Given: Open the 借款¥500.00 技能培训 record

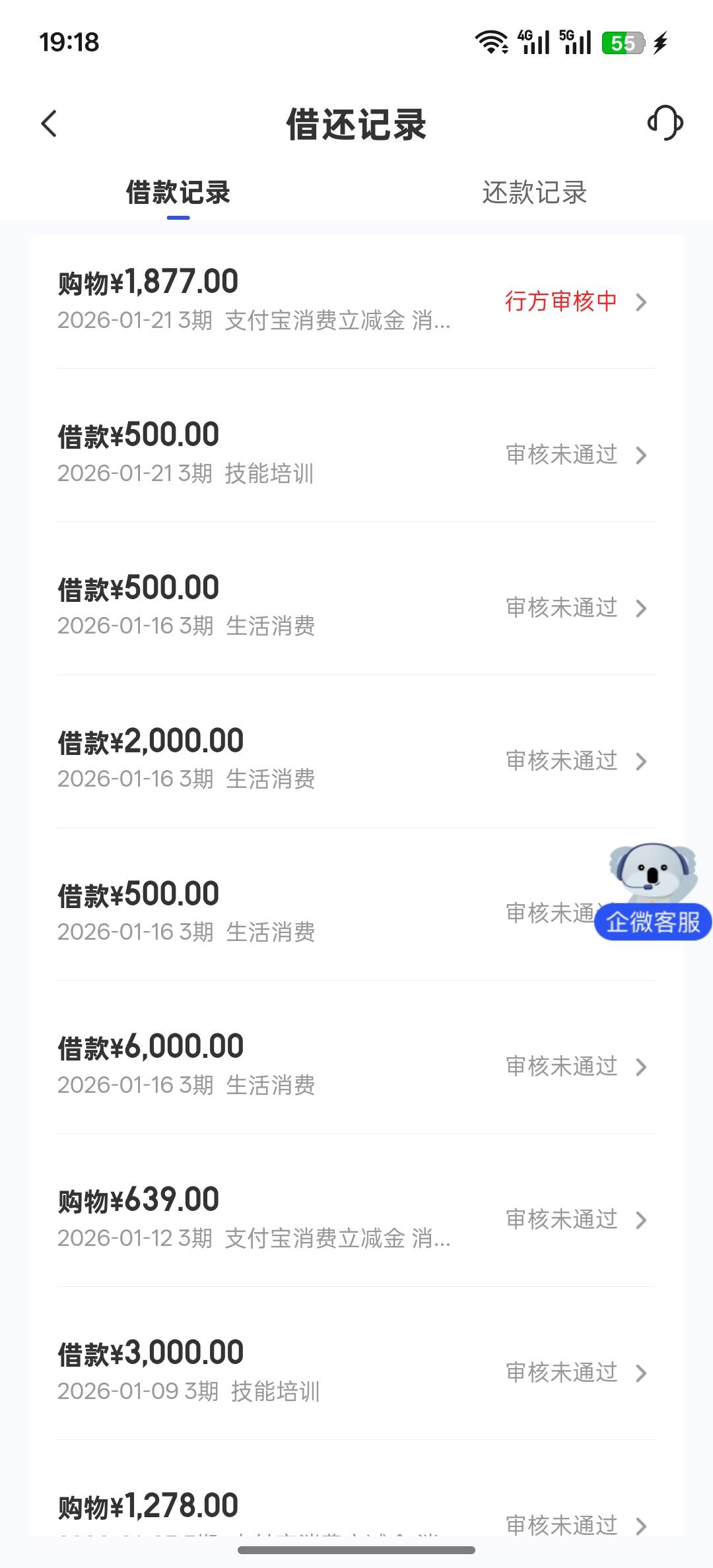Looking at the screenshot, I should 356,454.
